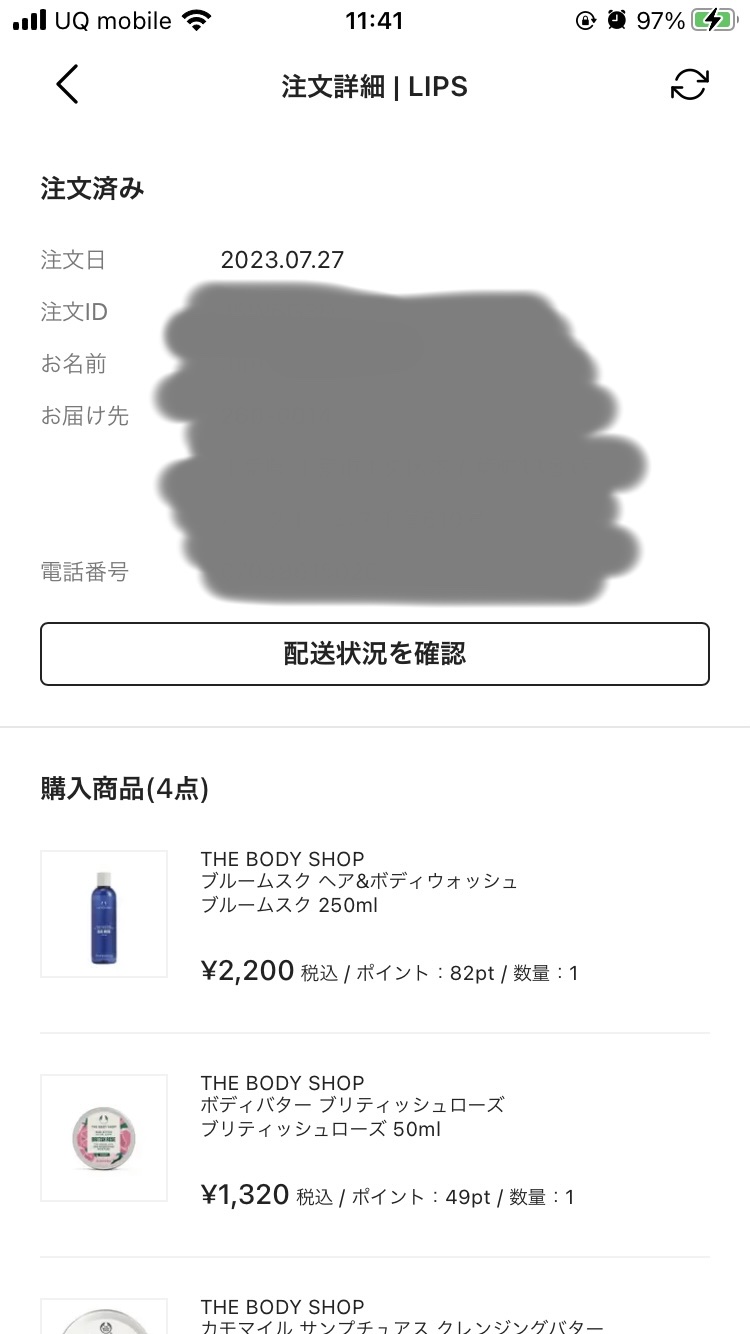Tap the clock showing 11:41
Screen dimensions: 750x1334
coord(374,19)
